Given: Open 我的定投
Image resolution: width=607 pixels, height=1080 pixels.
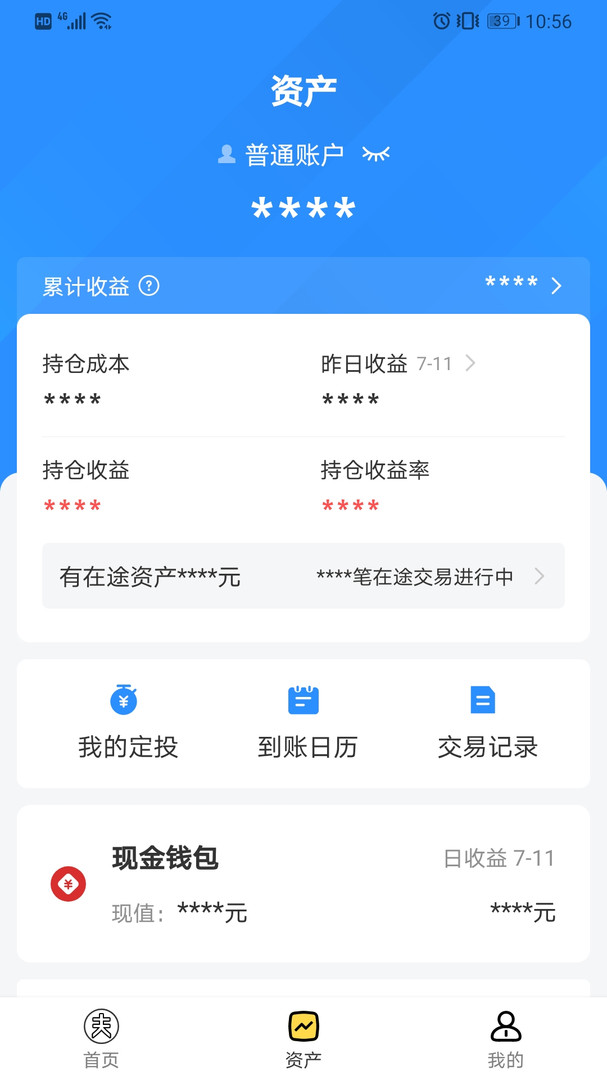Looking at the screenshot, I should point(127,722).
